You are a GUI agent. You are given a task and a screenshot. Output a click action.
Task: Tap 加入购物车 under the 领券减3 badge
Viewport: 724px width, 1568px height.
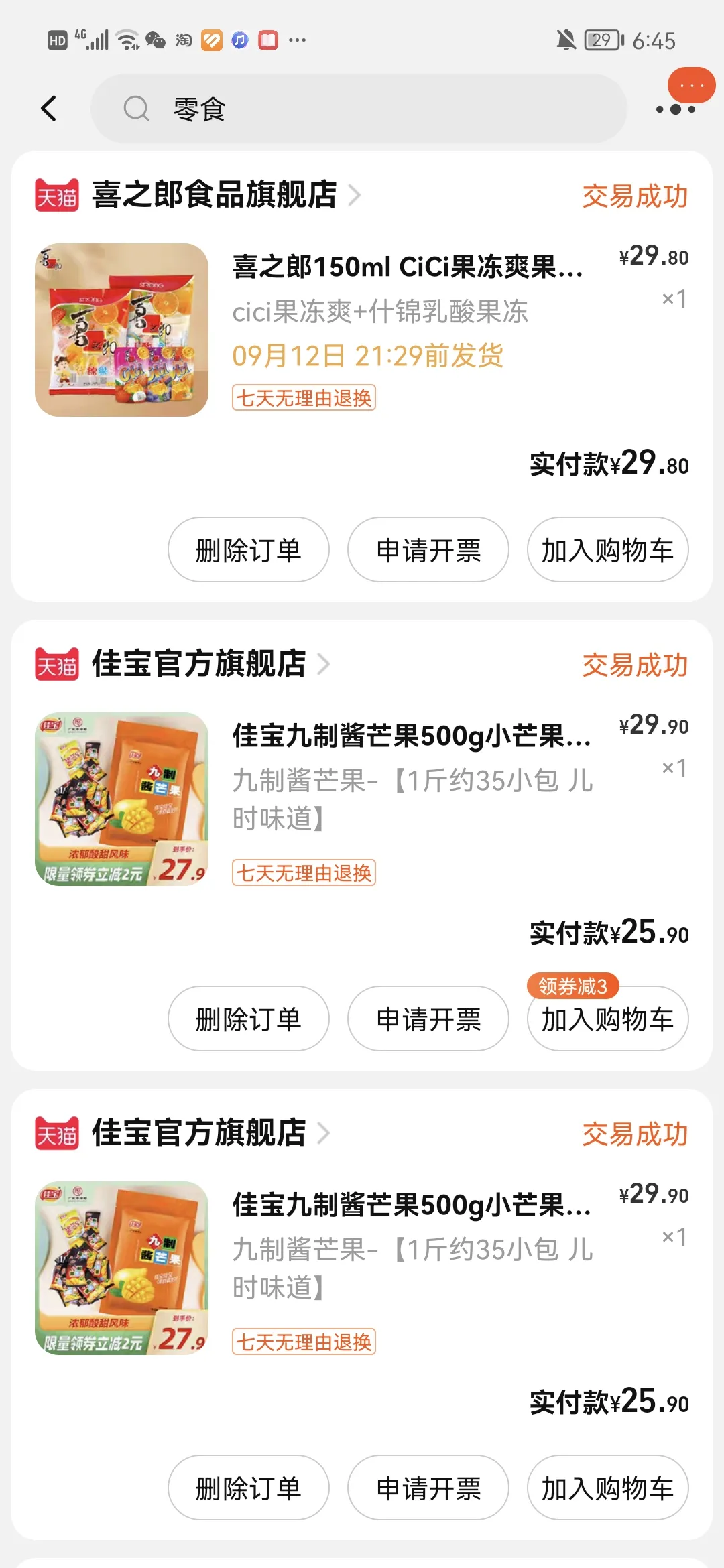607,1019
